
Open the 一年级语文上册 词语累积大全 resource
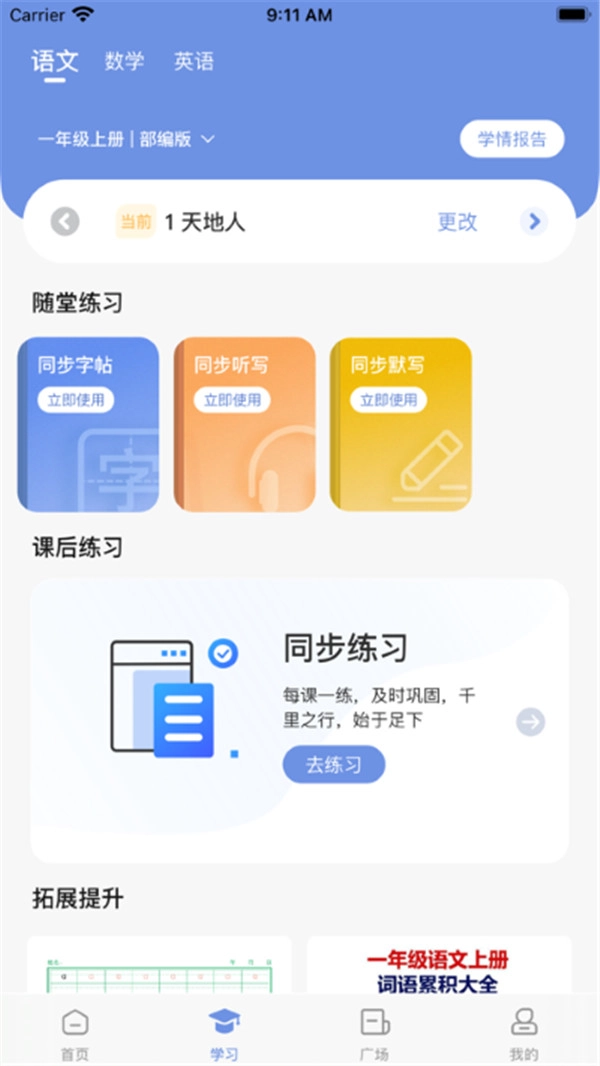pos(438,968)
